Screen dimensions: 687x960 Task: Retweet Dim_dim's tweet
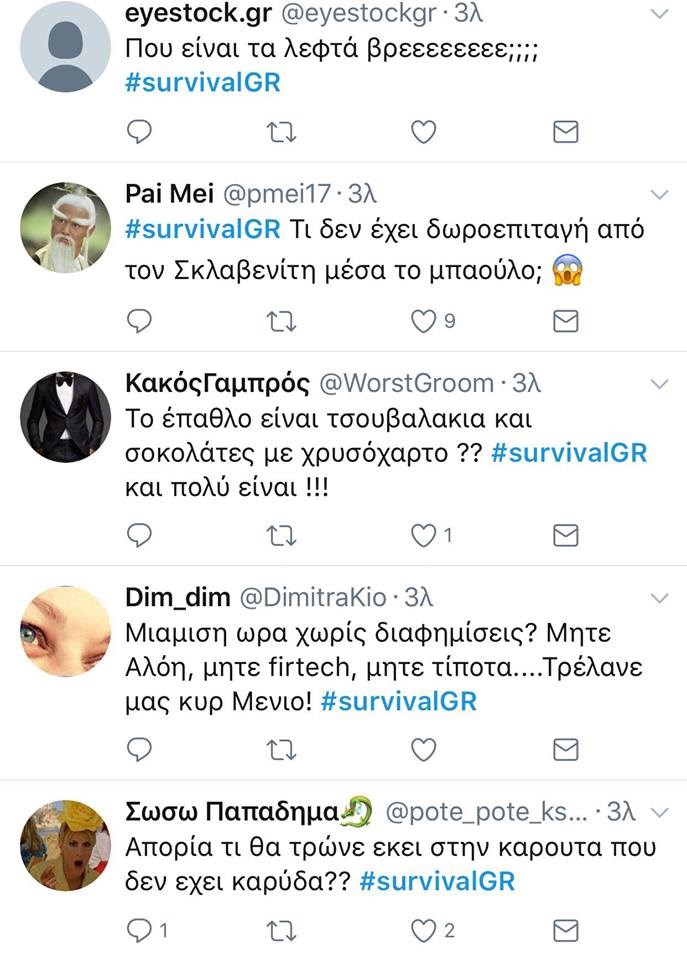283,749
